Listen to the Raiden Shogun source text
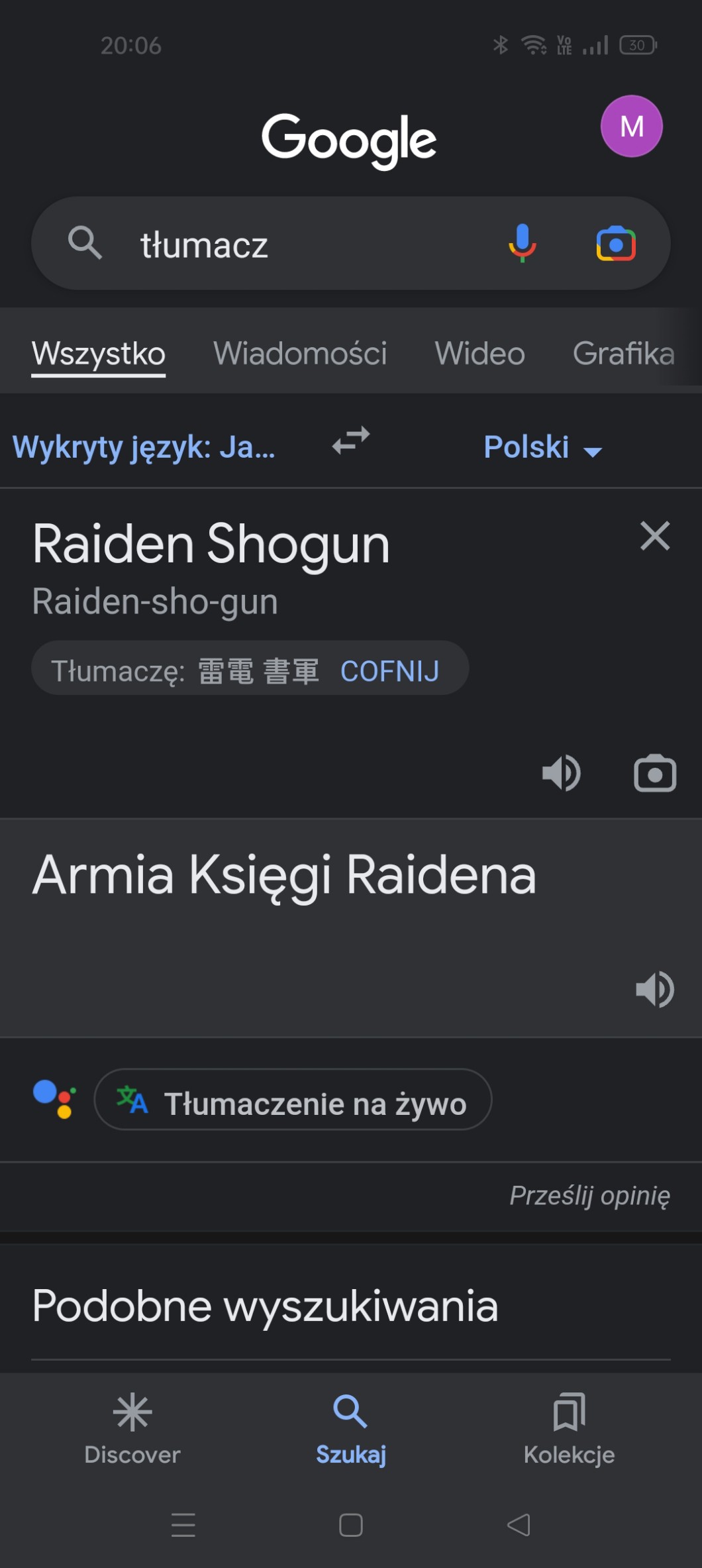Viewport: 702px width, 1568px height. click(561, 773)
